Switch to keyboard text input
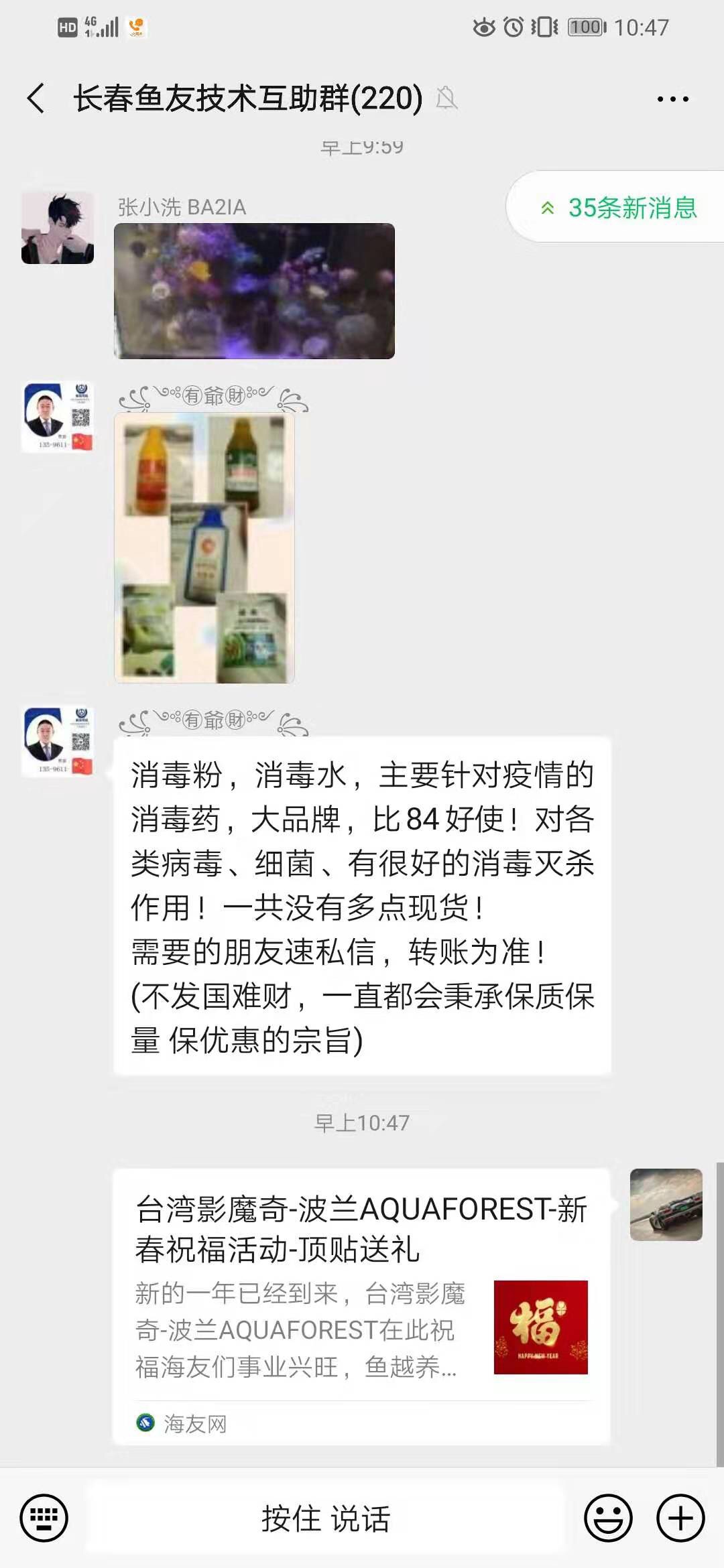 tap(44, 1518)
